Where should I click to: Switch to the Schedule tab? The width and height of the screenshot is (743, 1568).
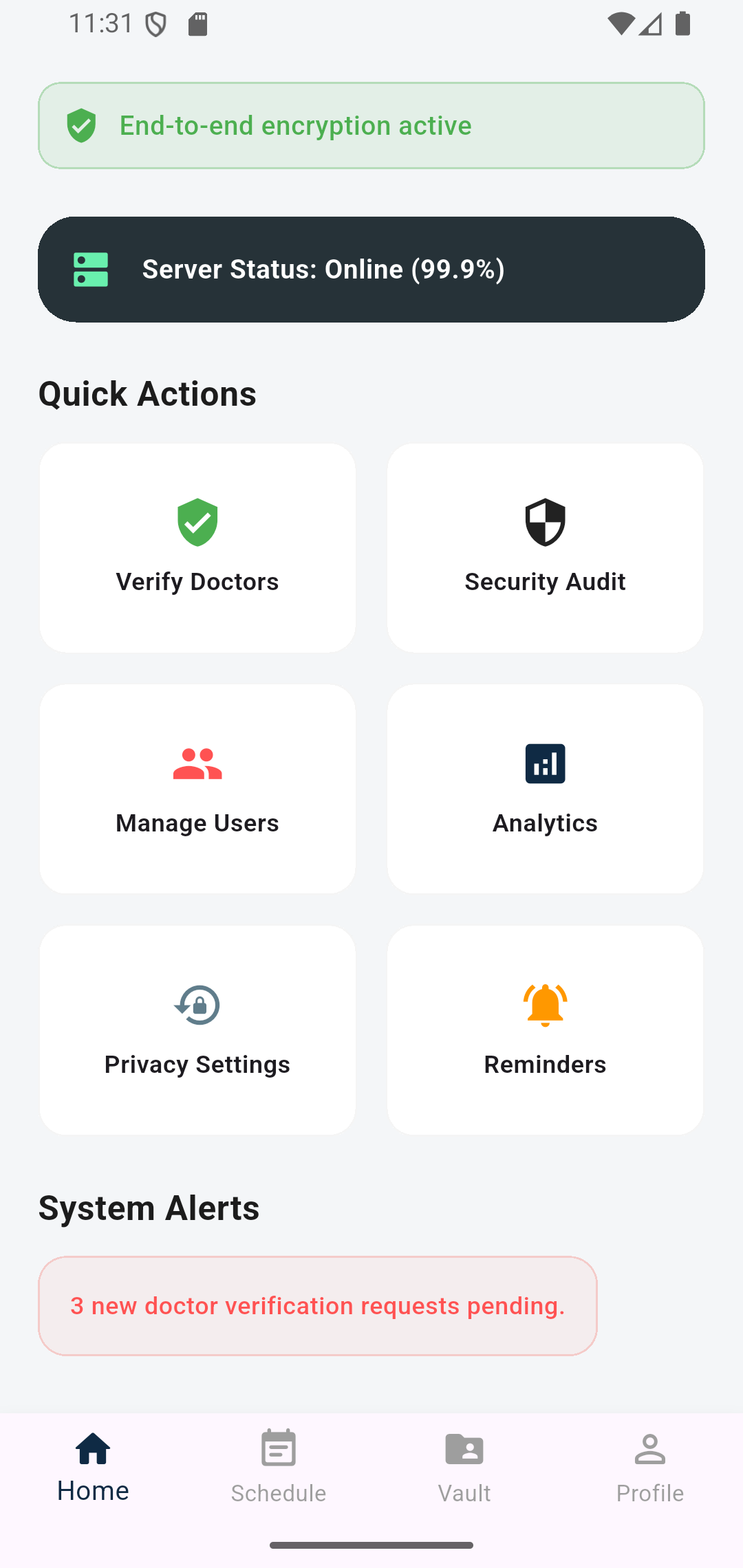(x=279, y=1466)
